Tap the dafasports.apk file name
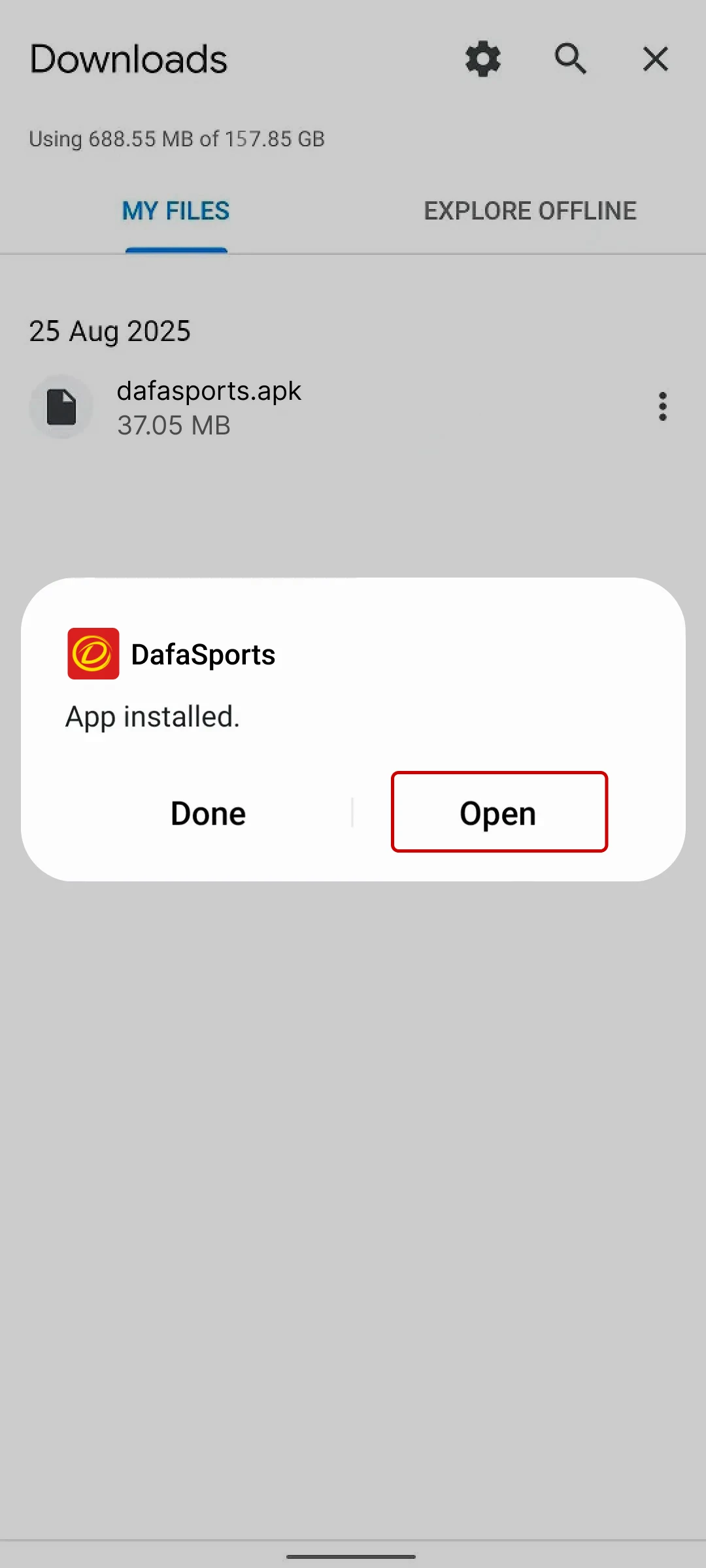The width and height of the screenshot is (706, 1568). (x=209, y=390)
